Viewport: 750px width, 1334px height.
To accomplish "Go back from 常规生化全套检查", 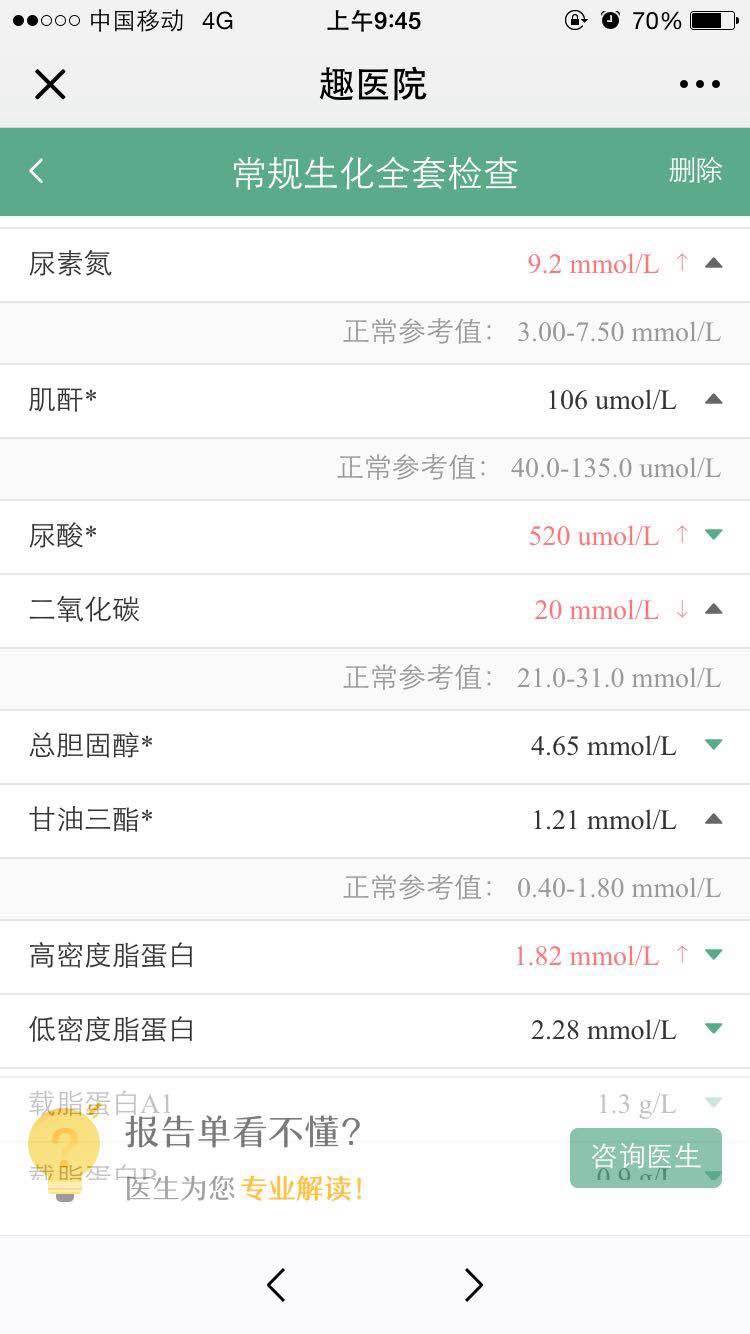I will pyautogui.click(x=37, y=171).
